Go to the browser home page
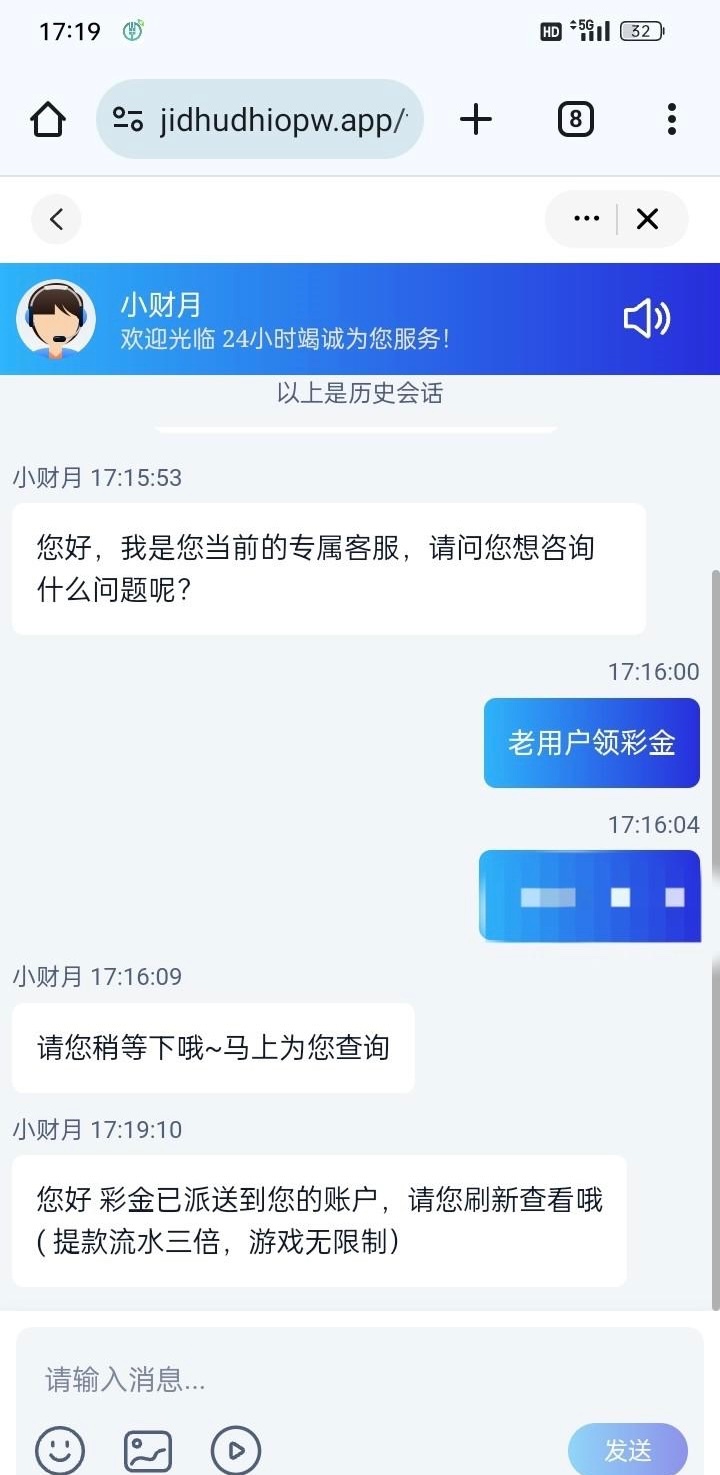Image resolution: width=720 pixels, height=1475 pixels. [x=48, y=120]
